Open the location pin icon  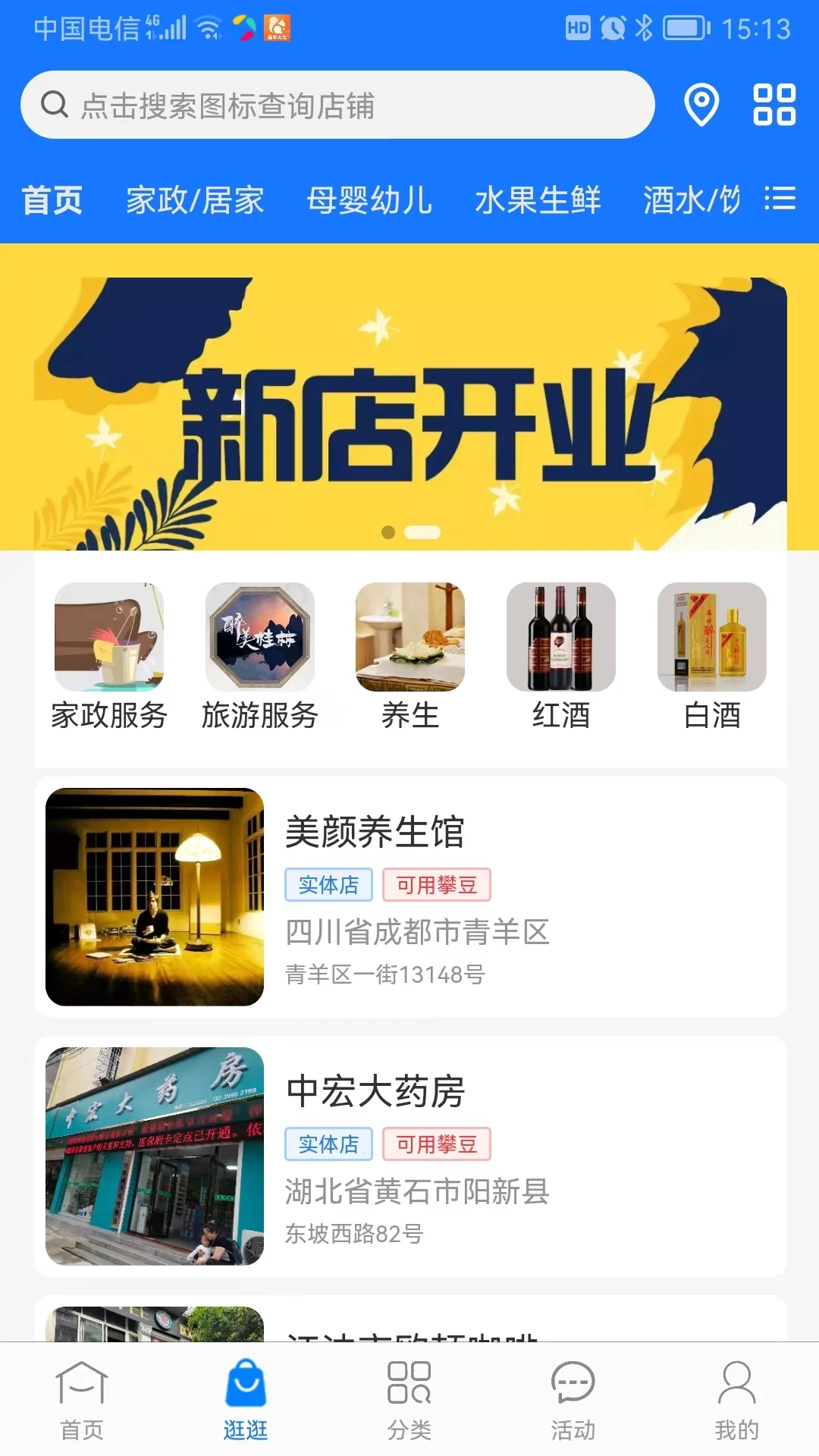click(x=701, y=105)
